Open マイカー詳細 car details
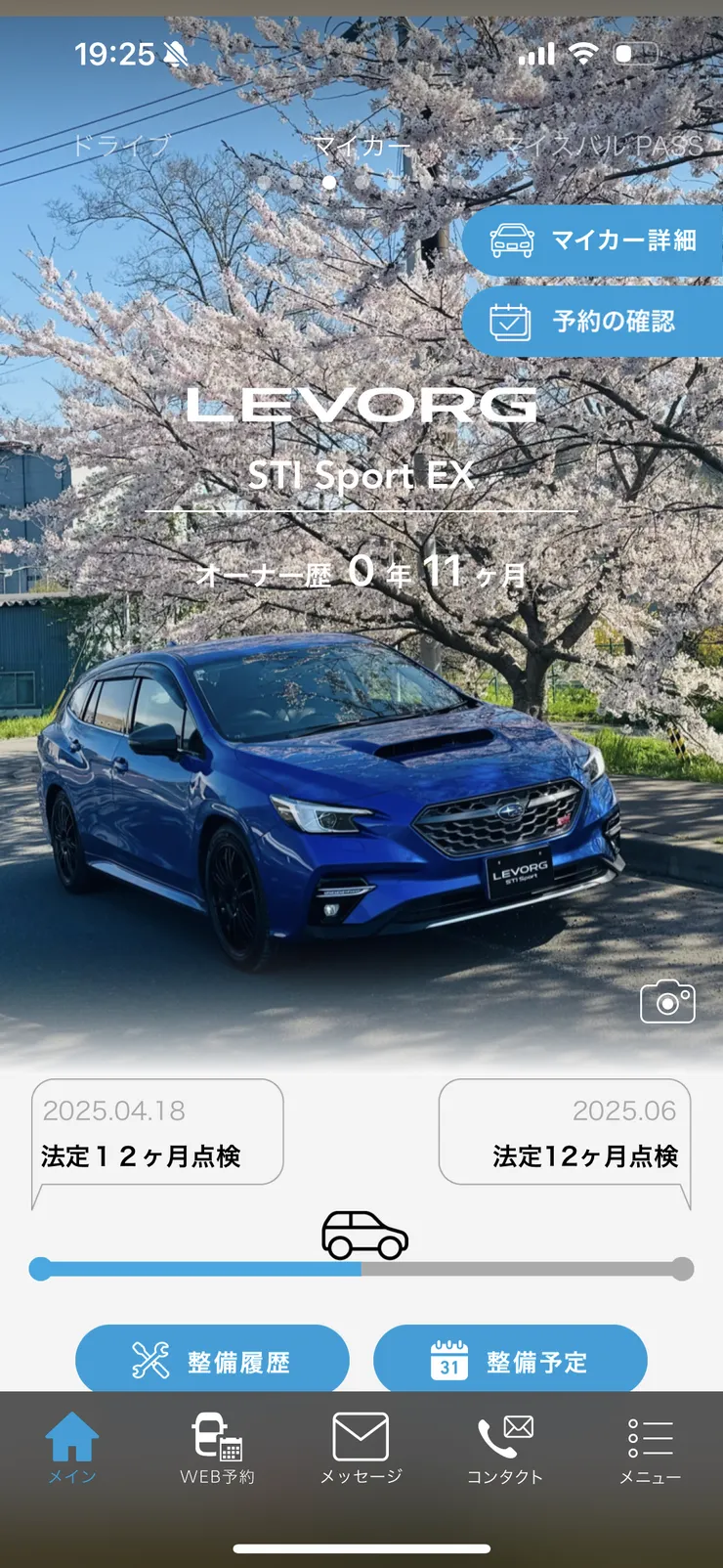 click(593, 240)
